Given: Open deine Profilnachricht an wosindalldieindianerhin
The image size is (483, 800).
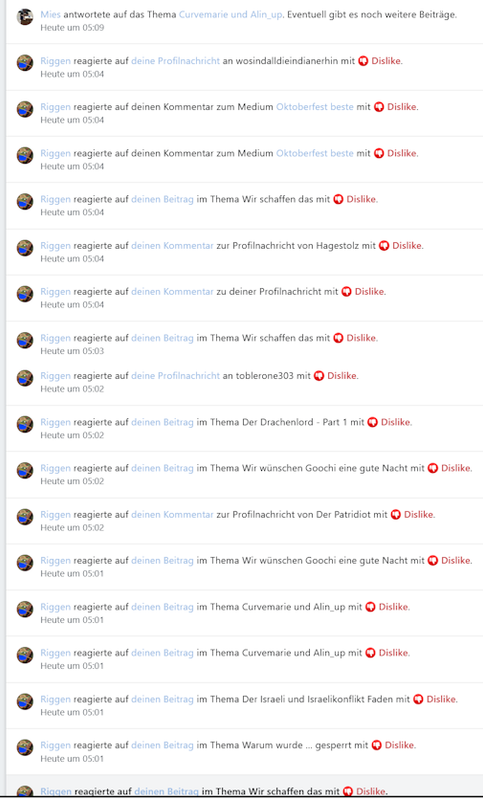Looking at the screenshot, I should click(175, 61).
